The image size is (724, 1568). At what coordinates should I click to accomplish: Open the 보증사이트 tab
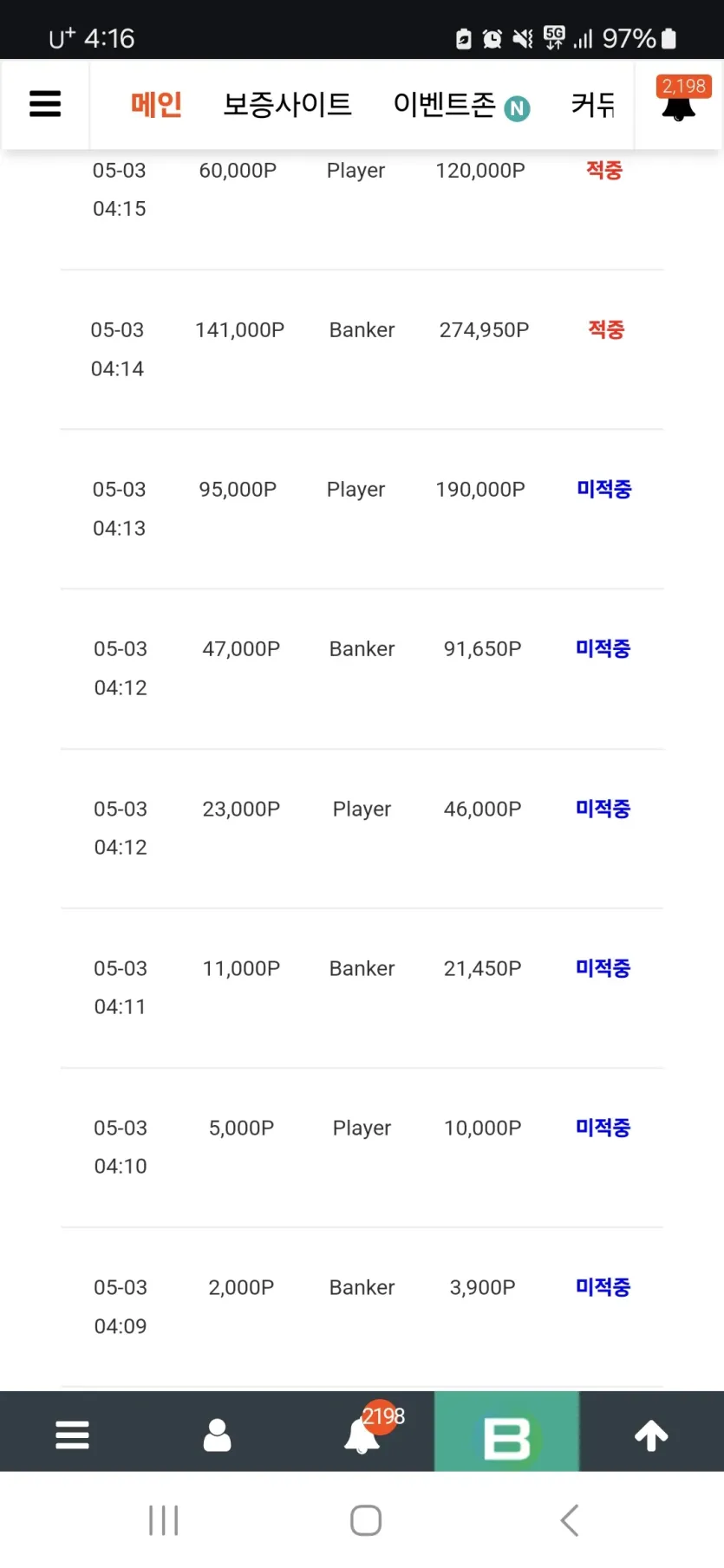[288, 104]
